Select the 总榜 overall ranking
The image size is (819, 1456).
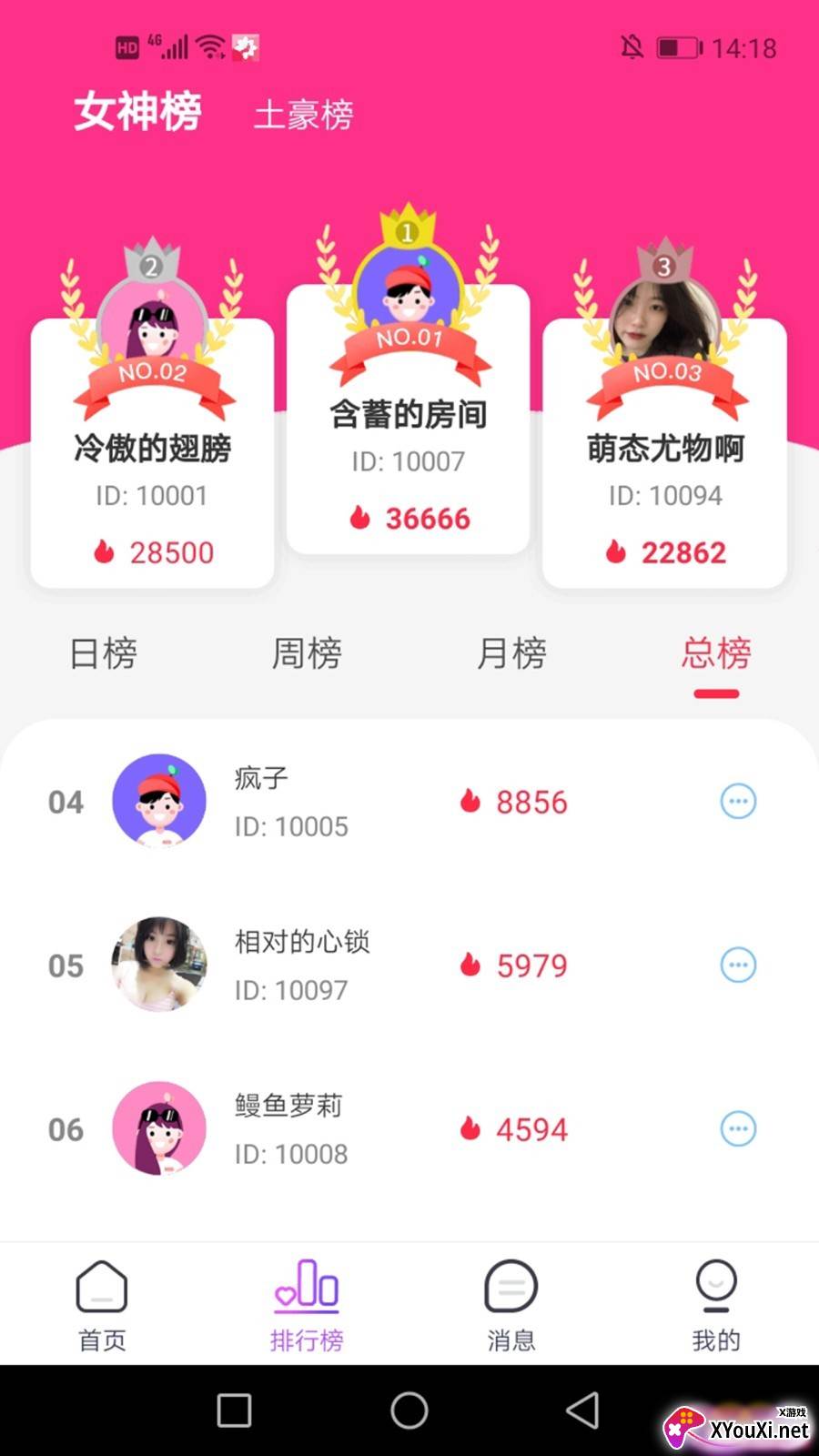(716, 653)
